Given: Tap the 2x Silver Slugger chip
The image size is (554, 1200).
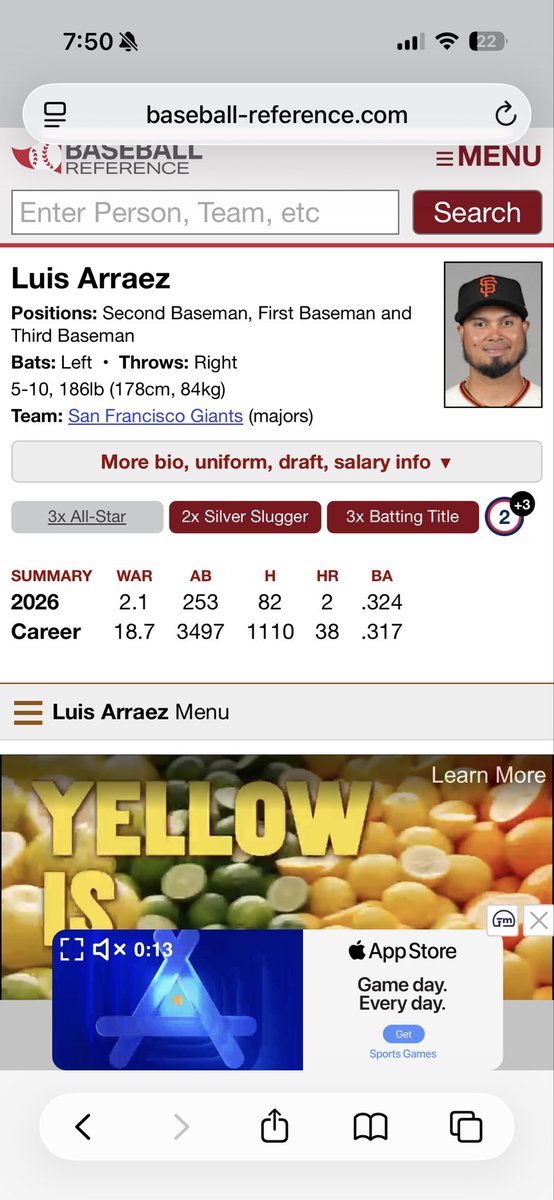Looking at the screenshot, I should (x=245, y=517).
